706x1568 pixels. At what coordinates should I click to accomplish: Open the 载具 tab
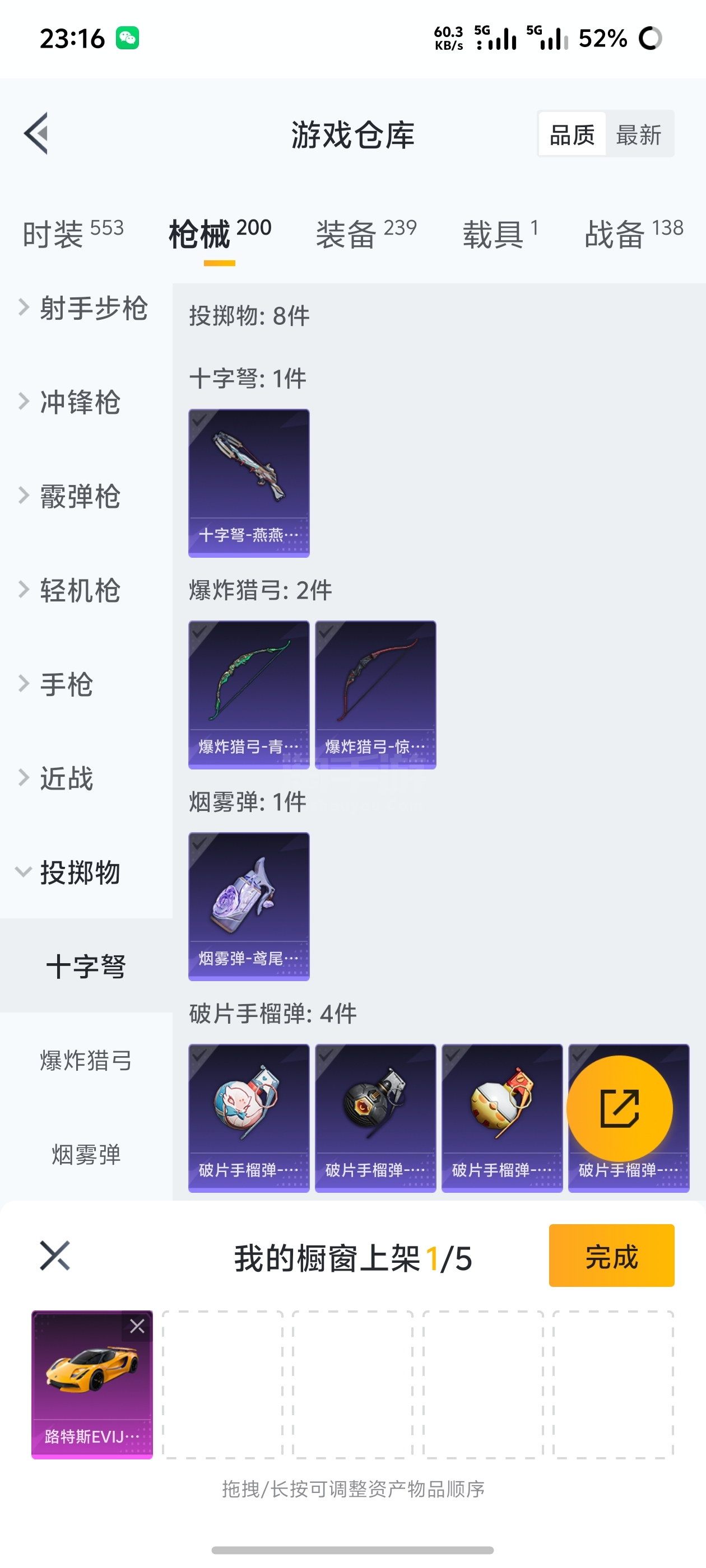click(499, 233)
